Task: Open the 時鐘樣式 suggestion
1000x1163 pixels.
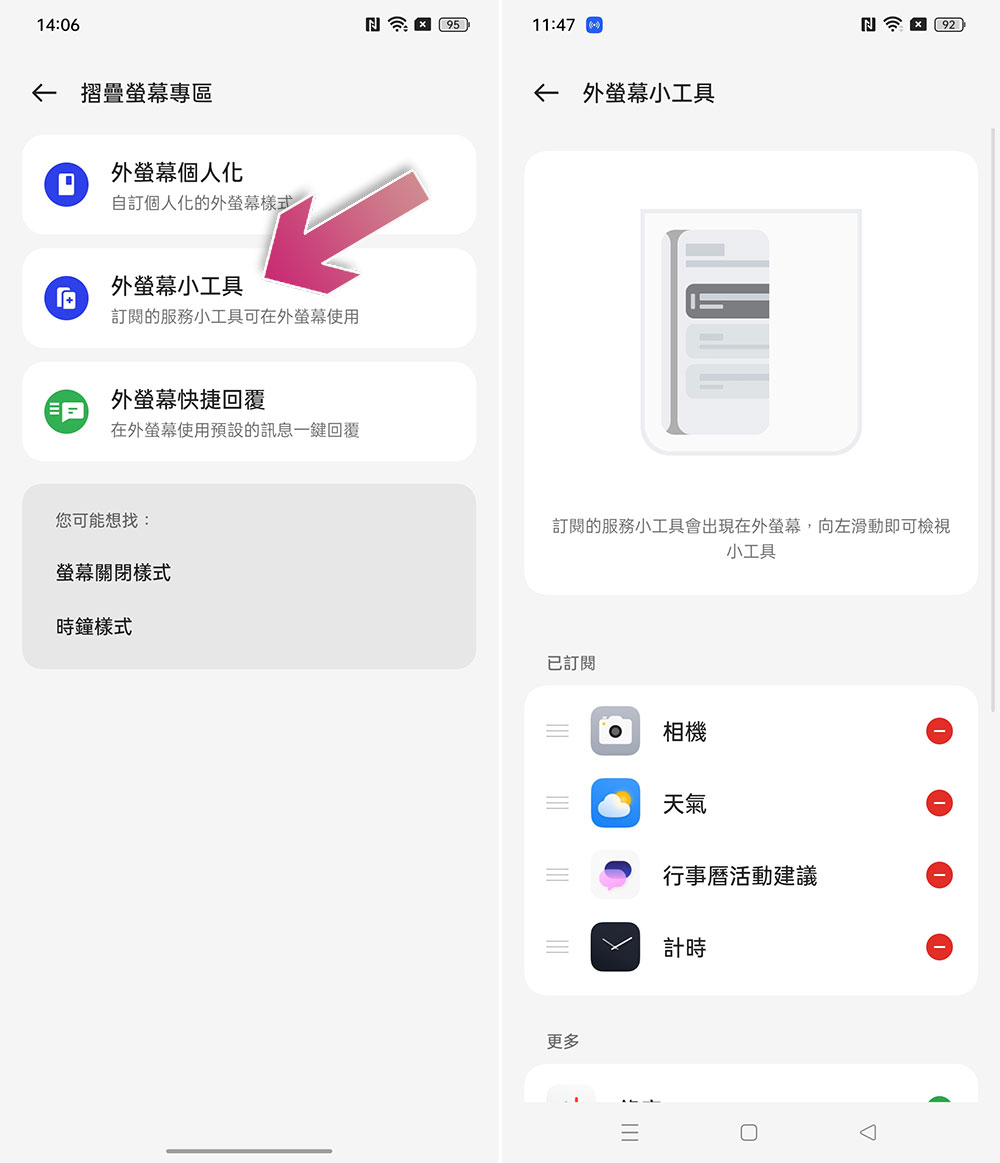Action: coord(94,627)
